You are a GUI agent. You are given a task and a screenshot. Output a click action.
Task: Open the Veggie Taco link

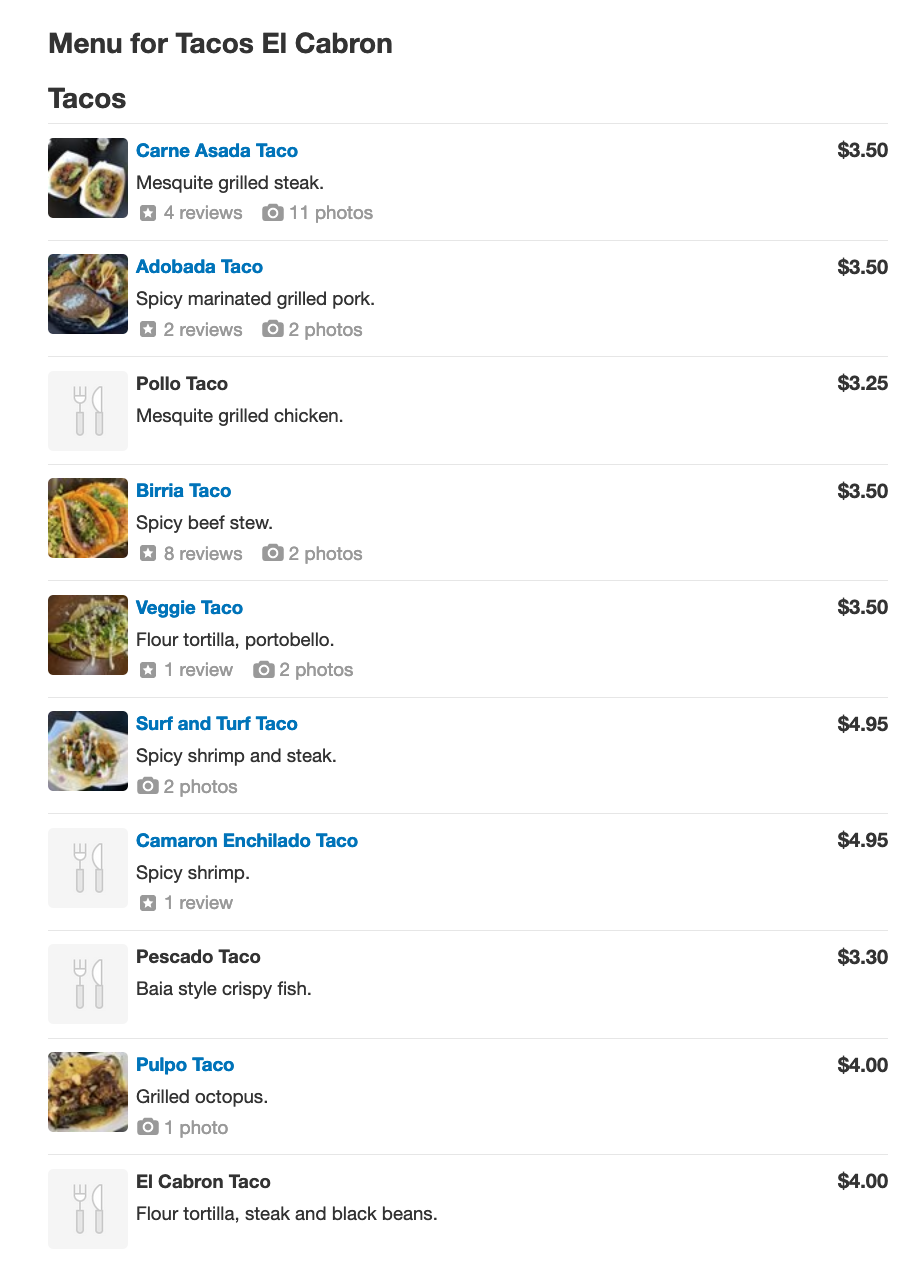click(189, 608)
